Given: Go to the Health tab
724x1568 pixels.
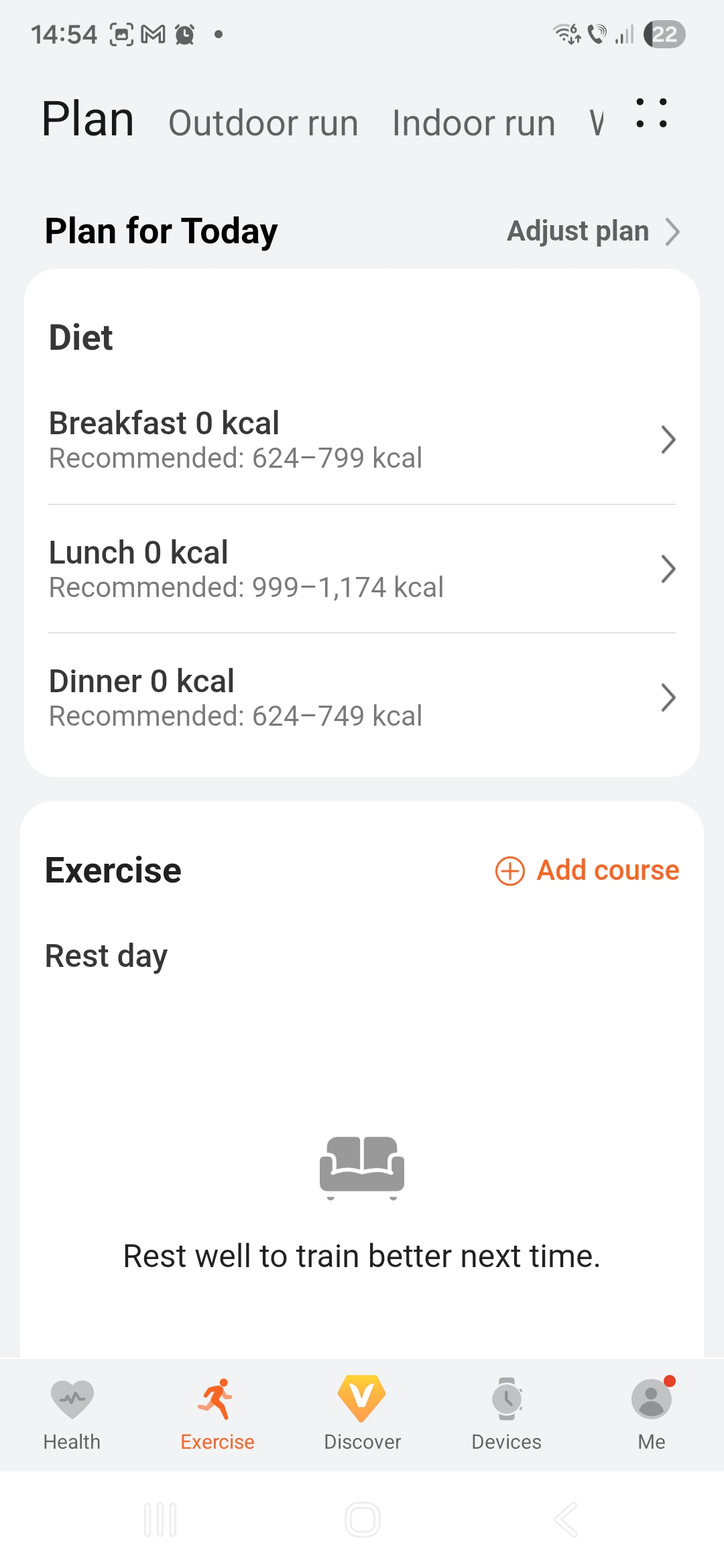Looking at the screenshot, I should 72,1413.
